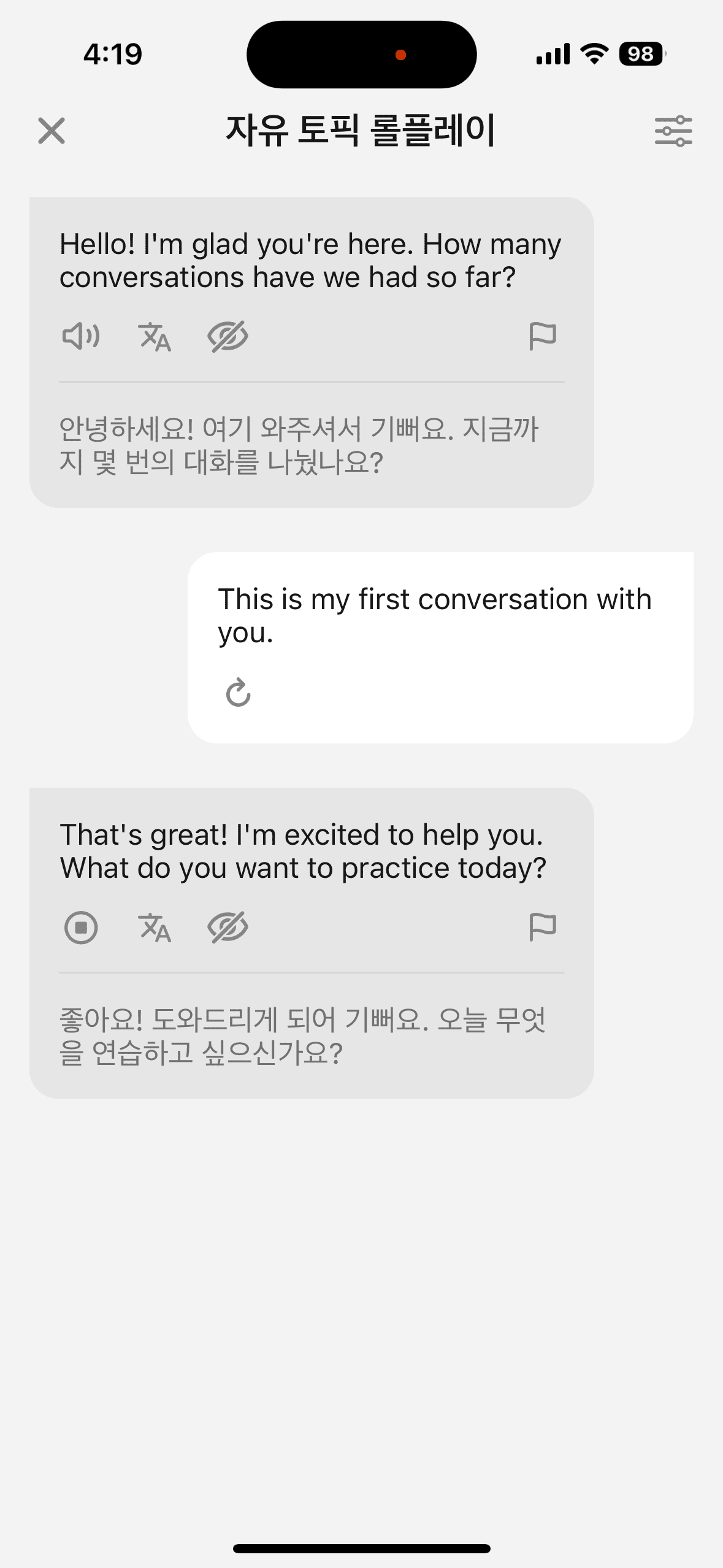Tap the retry button on your message
723x1568 pixels.
[239, 693]
